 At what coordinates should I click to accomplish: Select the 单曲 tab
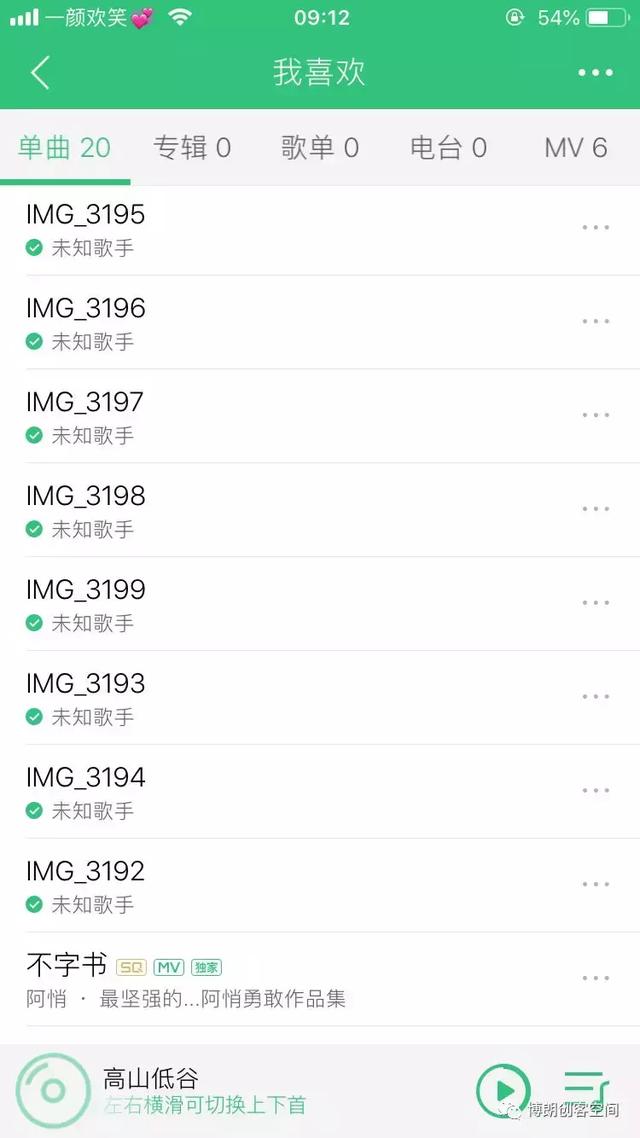coord(65,148)
